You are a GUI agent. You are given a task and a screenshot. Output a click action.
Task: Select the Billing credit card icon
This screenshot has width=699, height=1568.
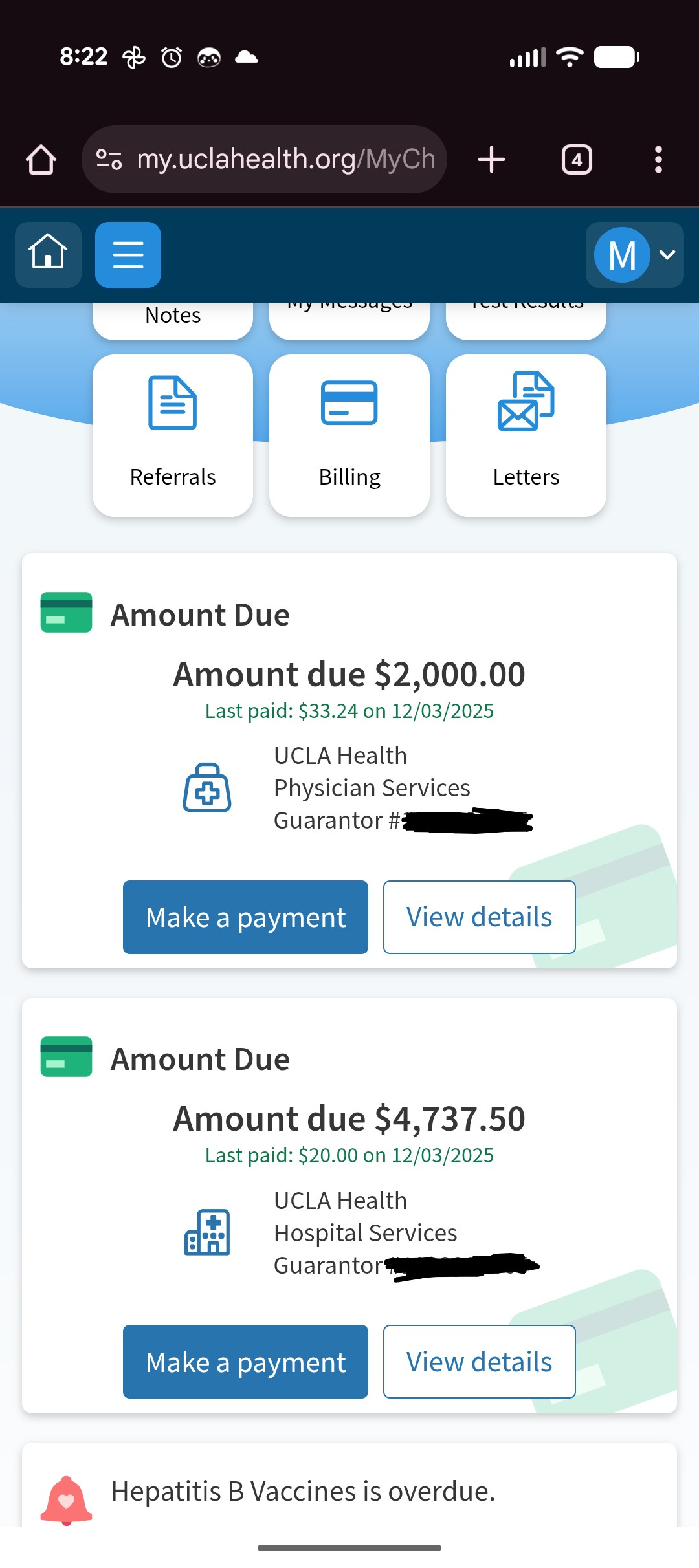click(x=349, y=402)
